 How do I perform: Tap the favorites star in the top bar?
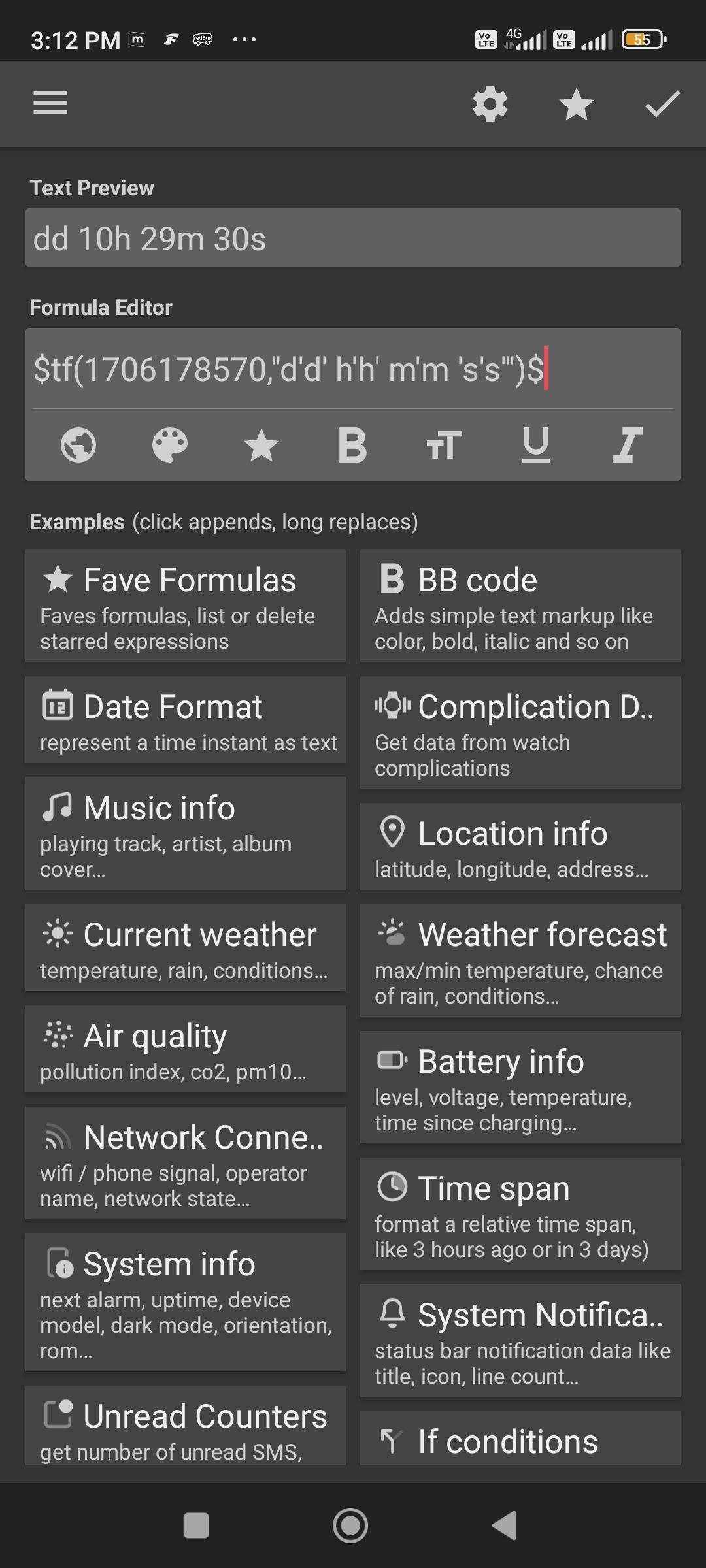tap(575, 104)
